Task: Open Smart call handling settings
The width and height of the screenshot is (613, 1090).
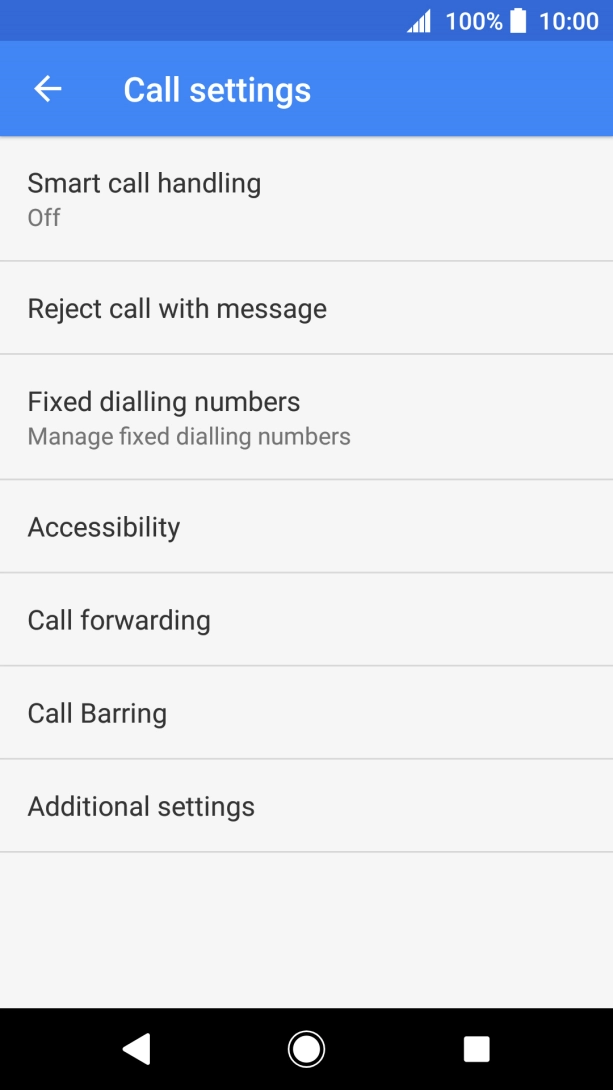Action: 306,199
